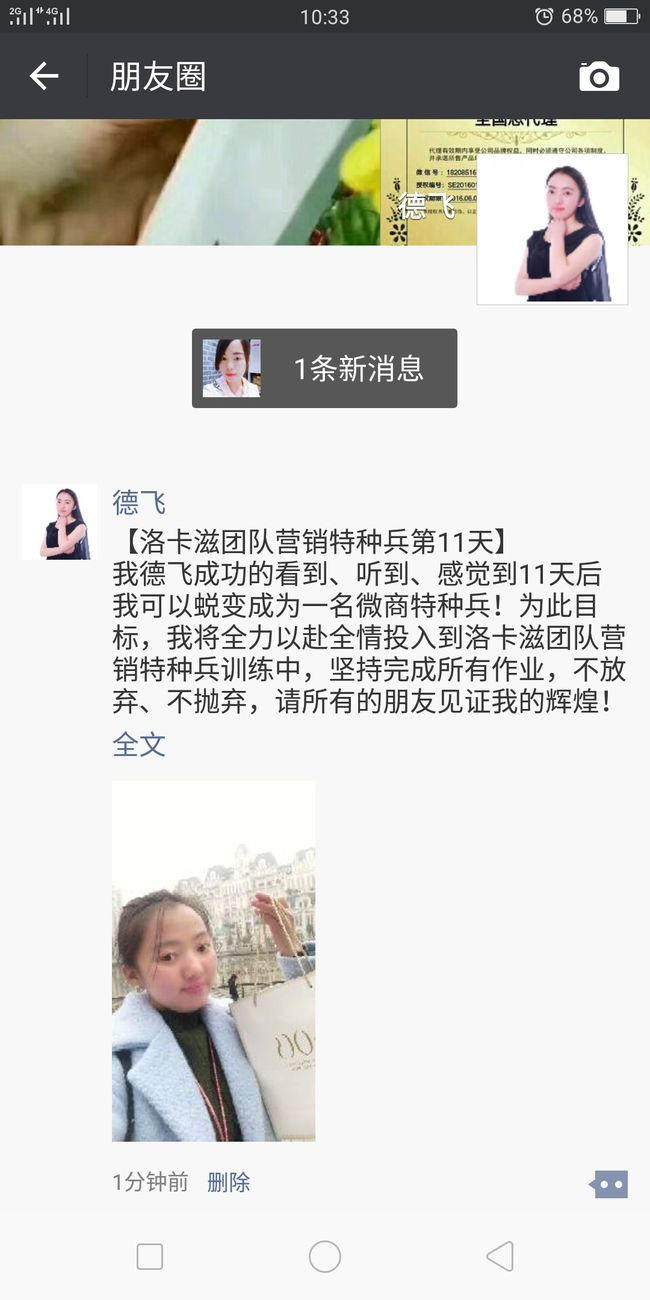Screen dimensions: 650x1300
Task: Open 德飞's avatar beside the post
Action: (60, 522)
